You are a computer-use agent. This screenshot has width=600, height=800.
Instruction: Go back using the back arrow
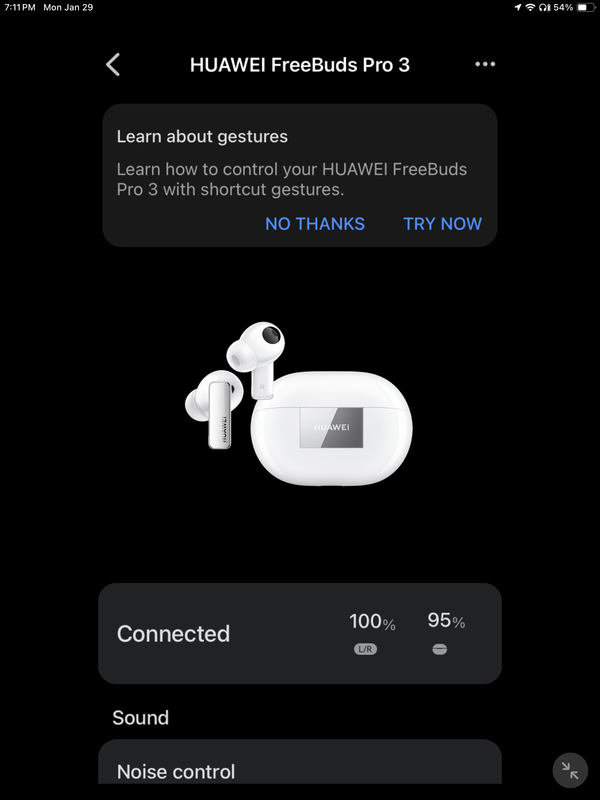pos(113,65)
